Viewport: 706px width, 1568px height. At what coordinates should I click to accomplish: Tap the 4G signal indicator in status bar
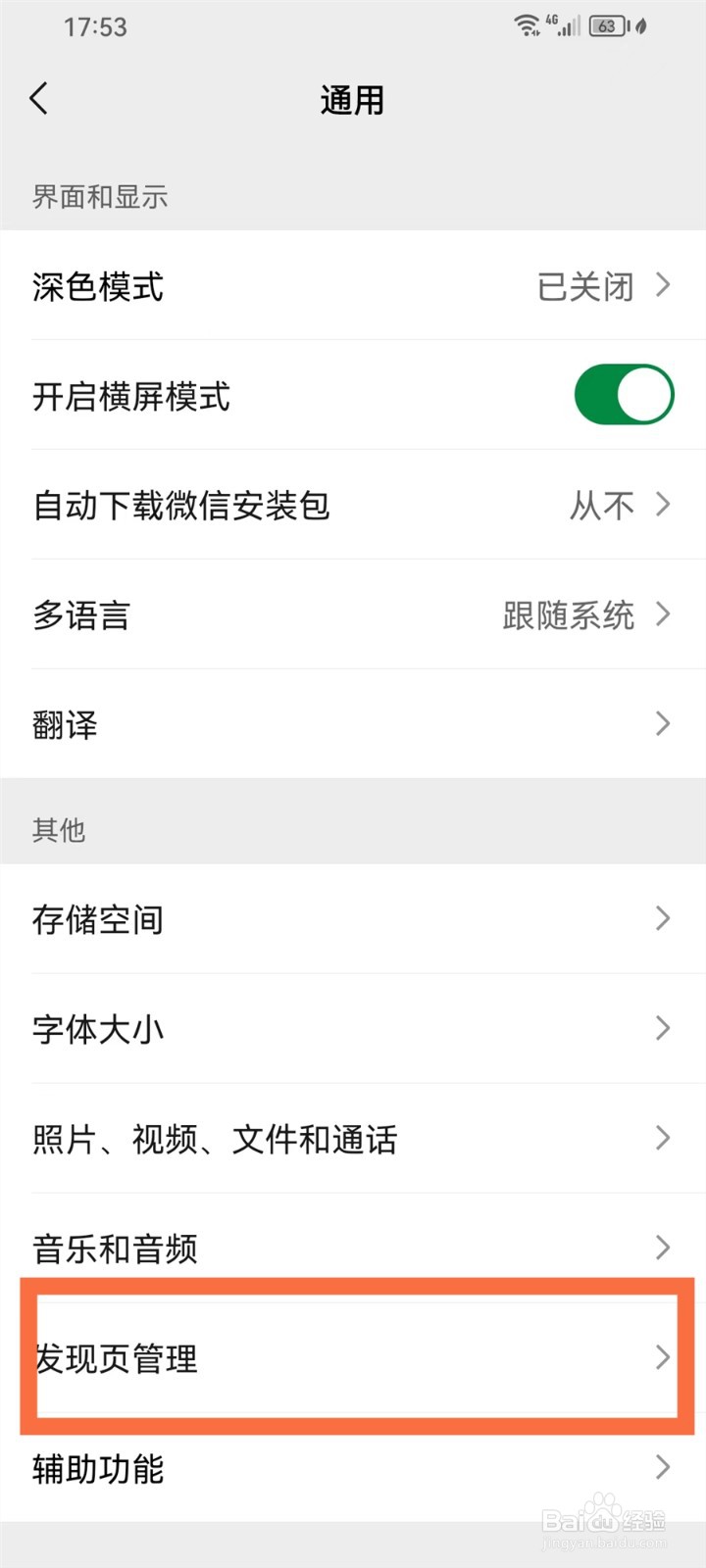pos(564,26)
